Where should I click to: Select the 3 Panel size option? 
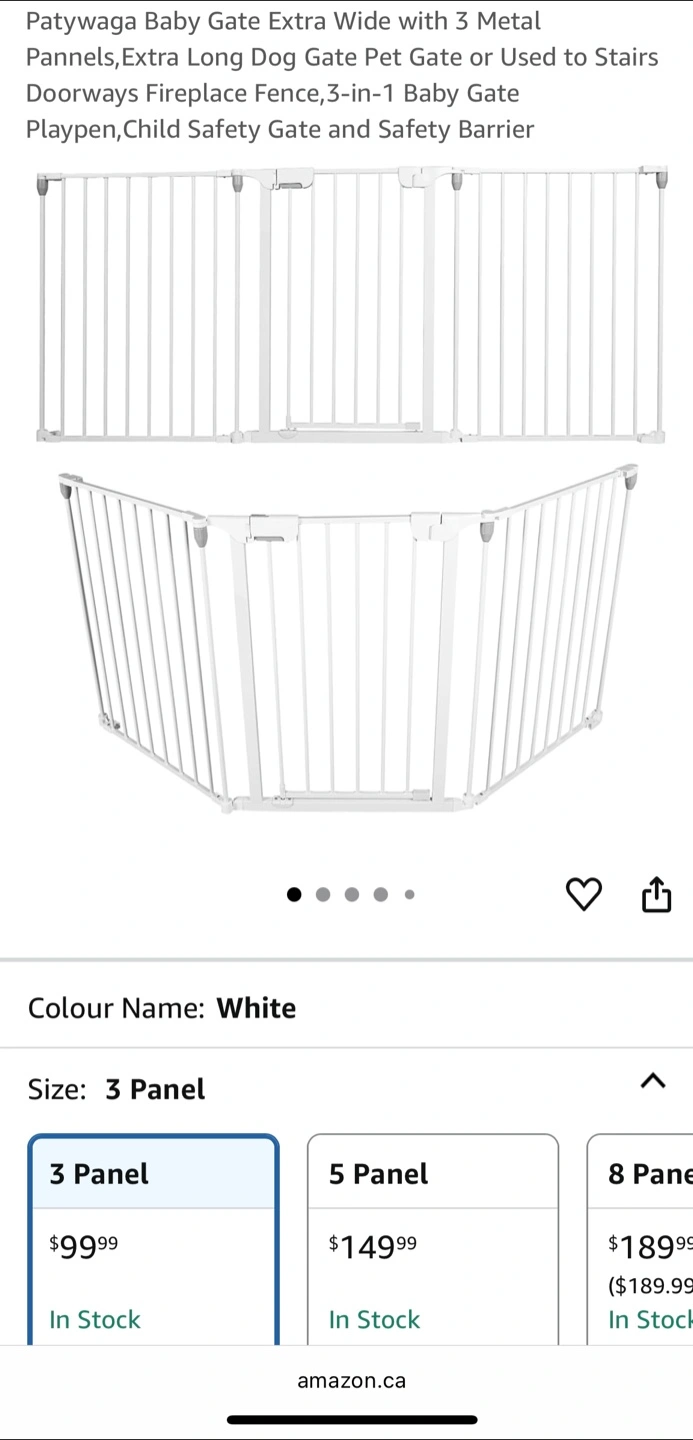[153, 1240]
